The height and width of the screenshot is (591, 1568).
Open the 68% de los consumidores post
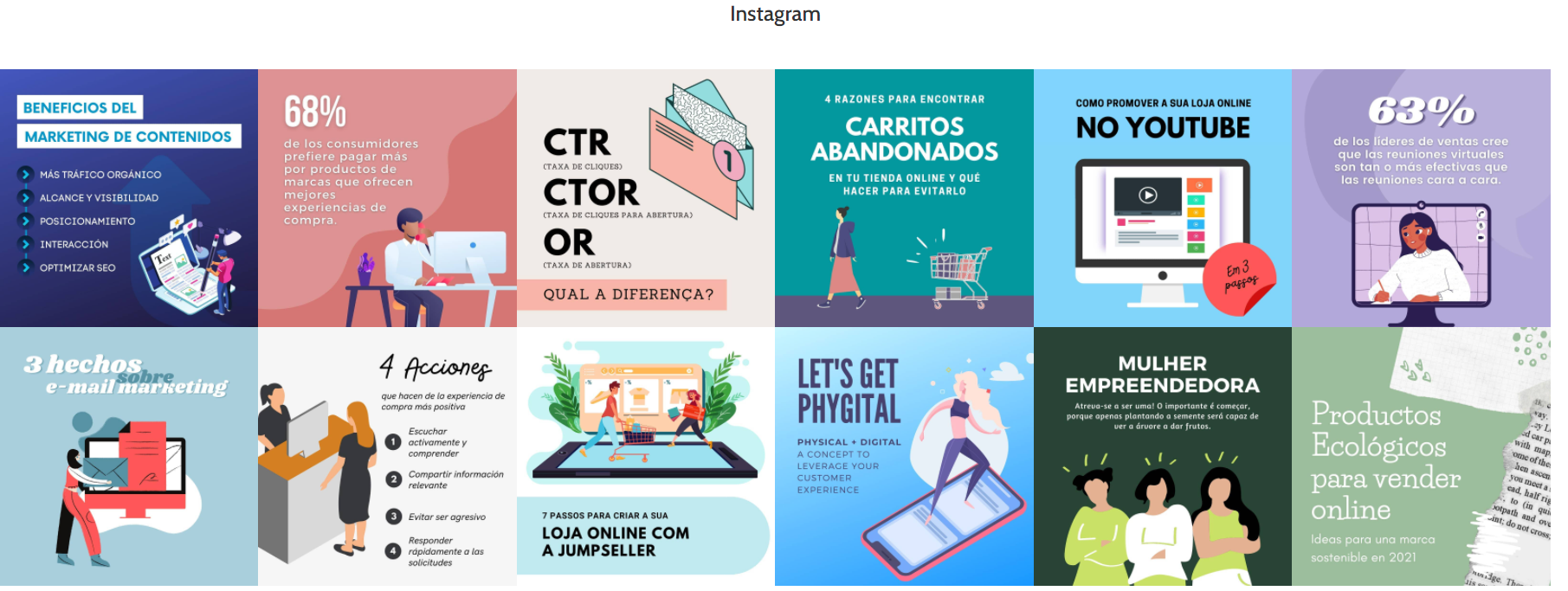tap(387, 198)
